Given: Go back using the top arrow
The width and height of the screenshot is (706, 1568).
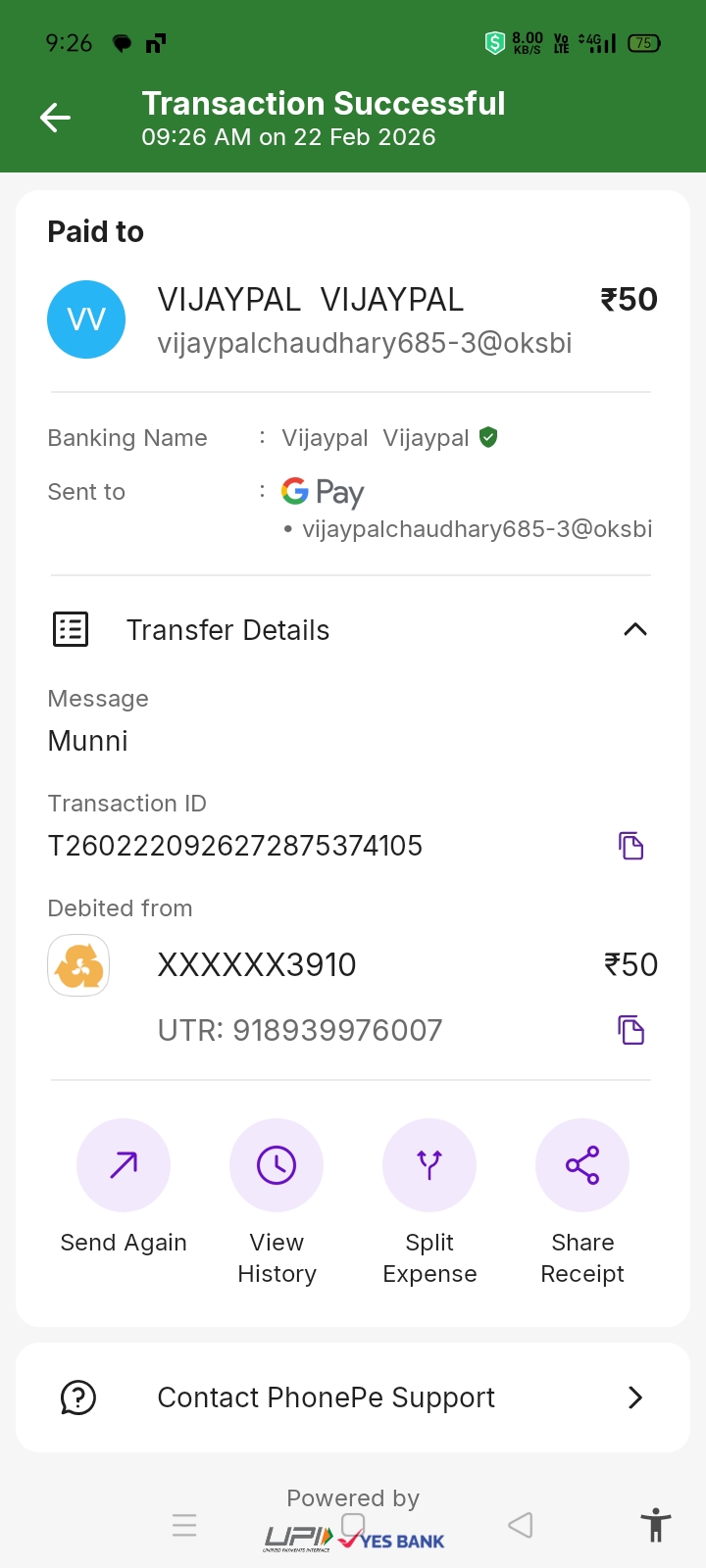Looking at the screenshot, I should click(56, 119).
